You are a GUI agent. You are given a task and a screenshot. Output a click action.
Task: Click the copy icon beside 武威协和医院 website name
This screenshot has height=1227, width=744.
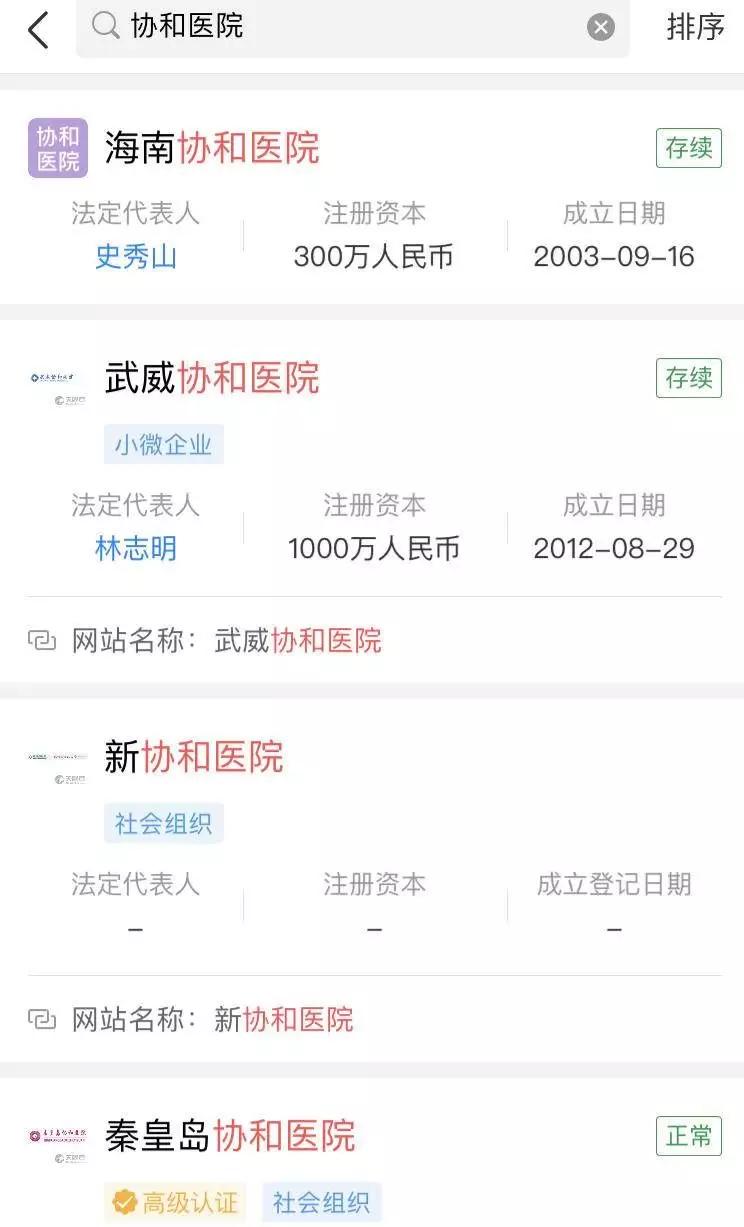[x=42, y=640]
